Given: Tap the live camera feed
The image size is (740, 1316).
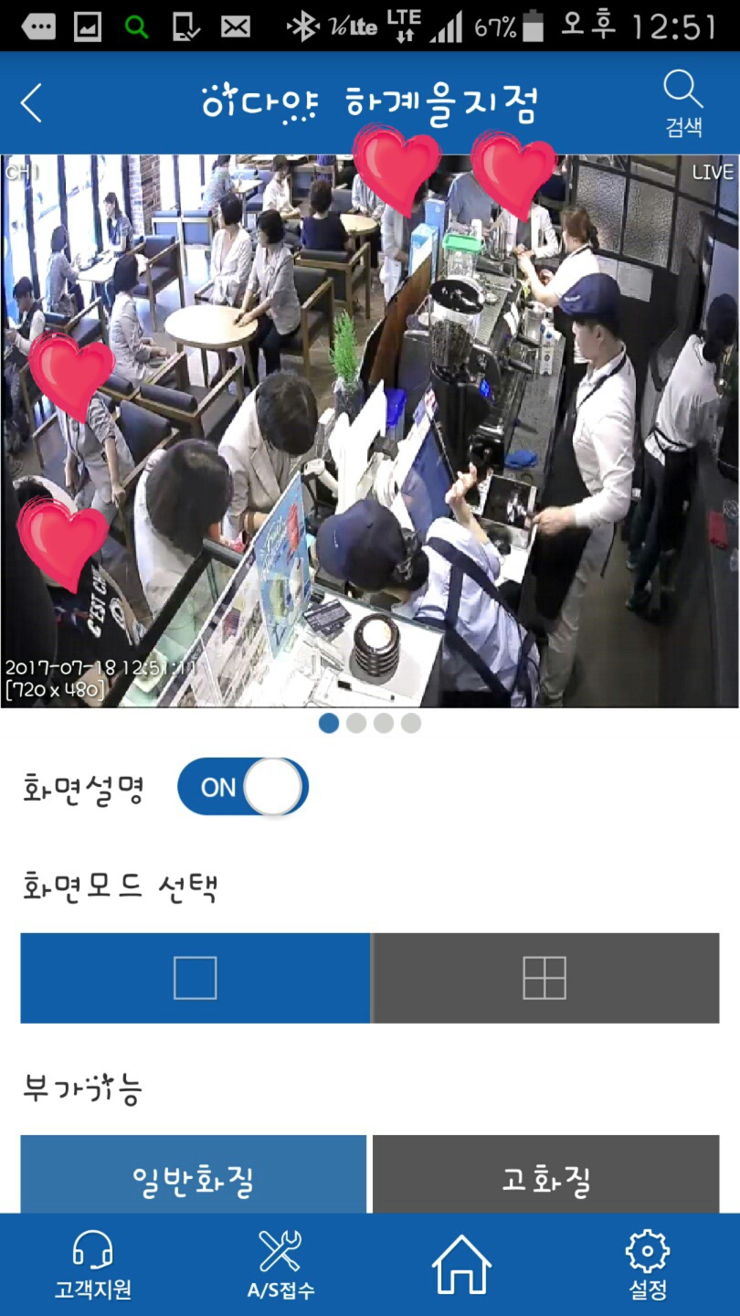Looking at the screenshot, I should (x=370, y=430).
